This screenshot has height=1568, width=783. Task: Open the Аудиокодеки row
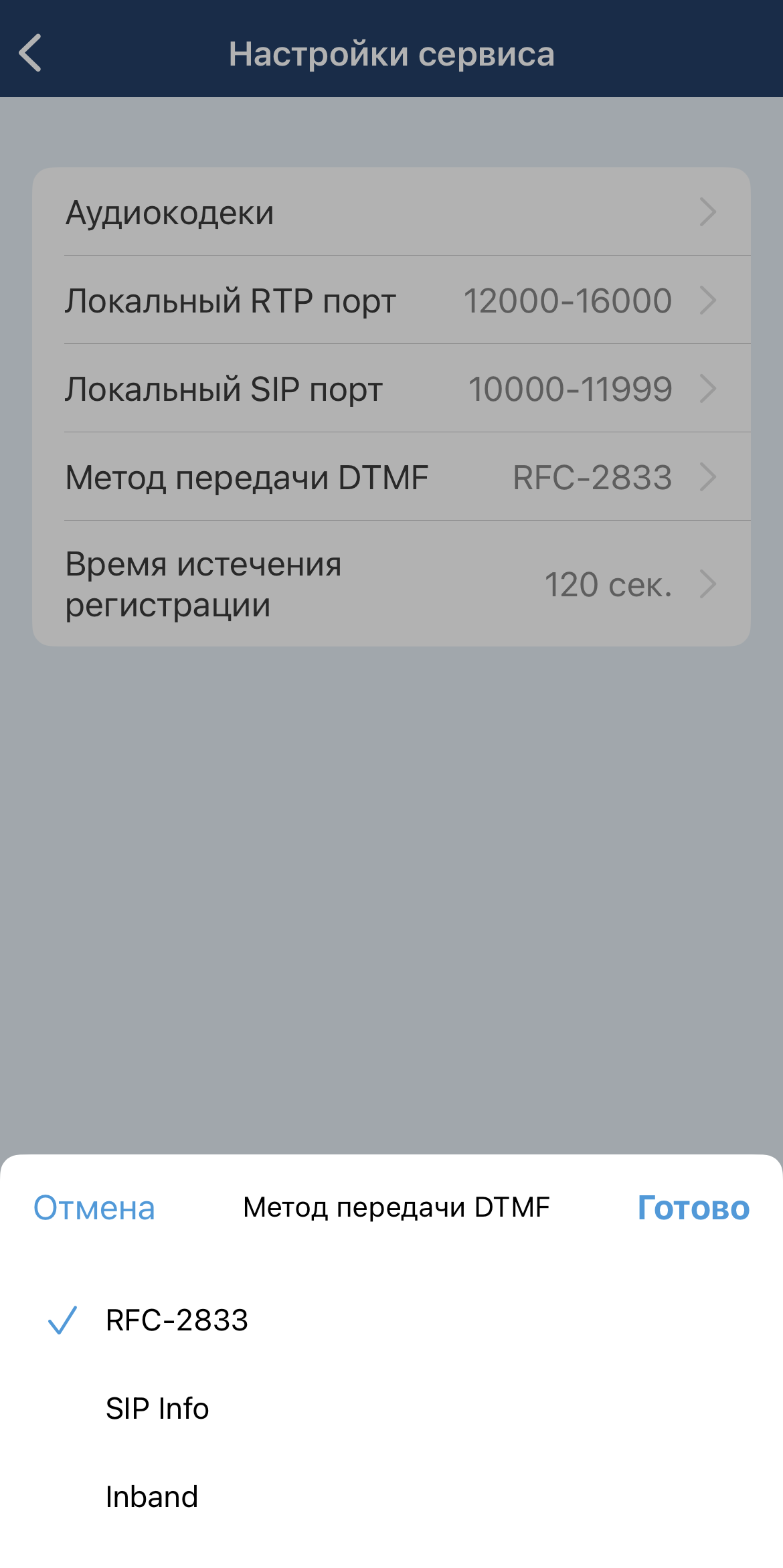tap(391, 212)
